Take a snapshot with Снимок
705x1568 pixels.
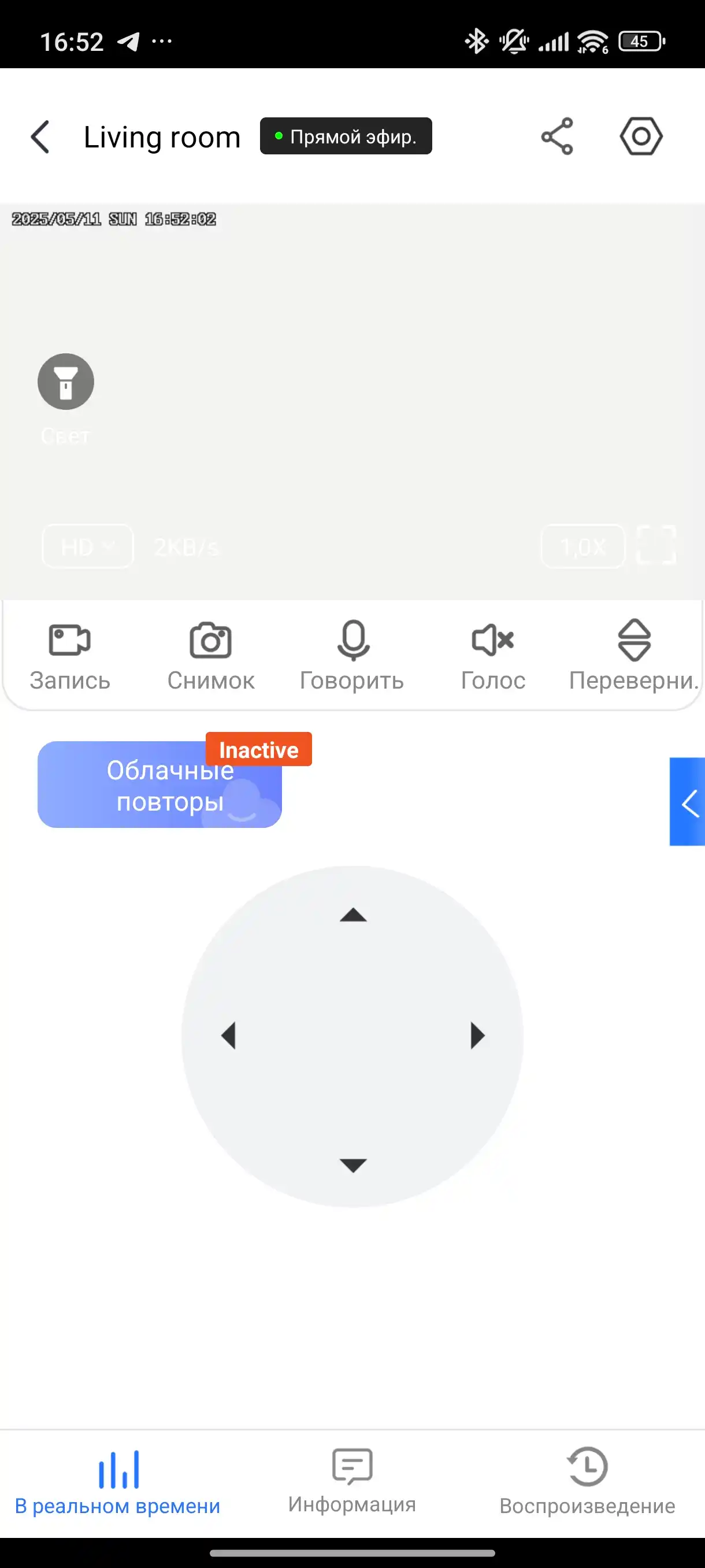click(x=211, y=656)
